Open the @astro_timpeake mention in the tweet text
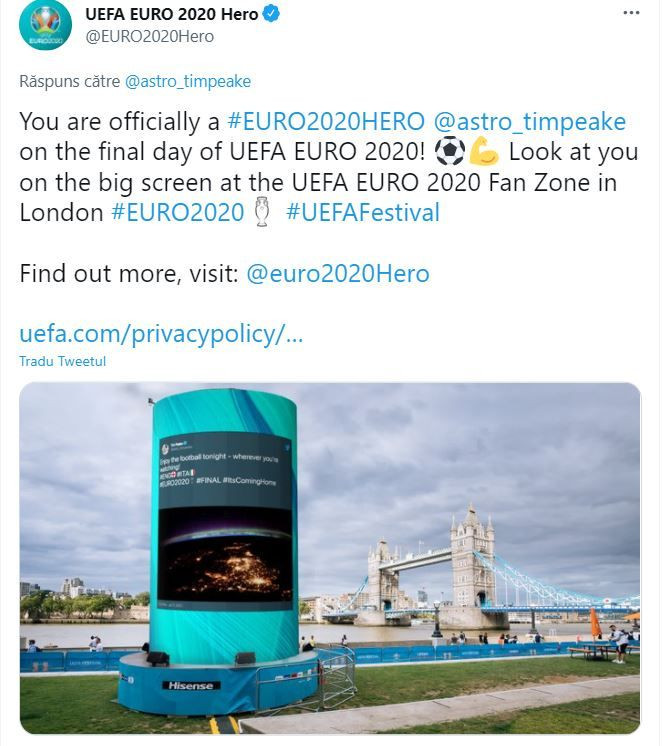Image resolution: width=663 pixels, height=746 pixels. tap(529, 122)
